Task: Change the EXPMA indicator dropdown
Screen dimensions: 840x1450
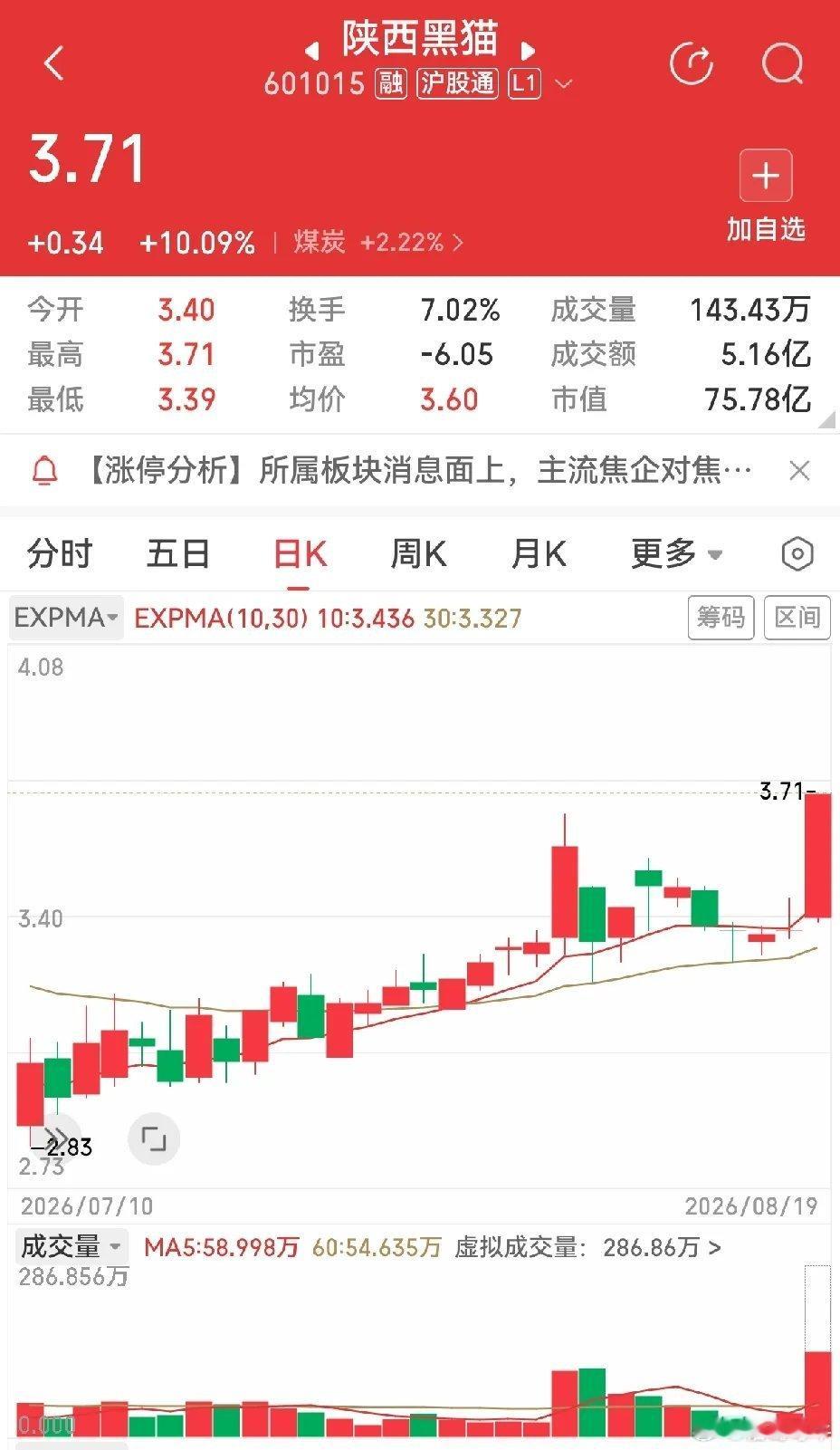Action: pos(66,618)
